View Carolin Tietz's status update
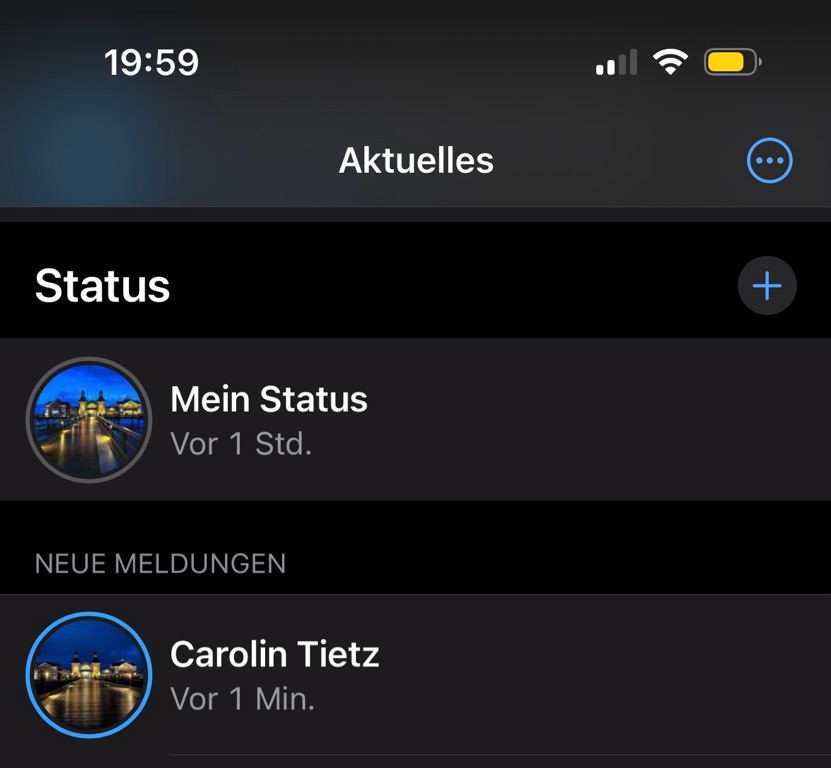Image resolution: width=831 pixels, height=768 pixels. [274, 675]
